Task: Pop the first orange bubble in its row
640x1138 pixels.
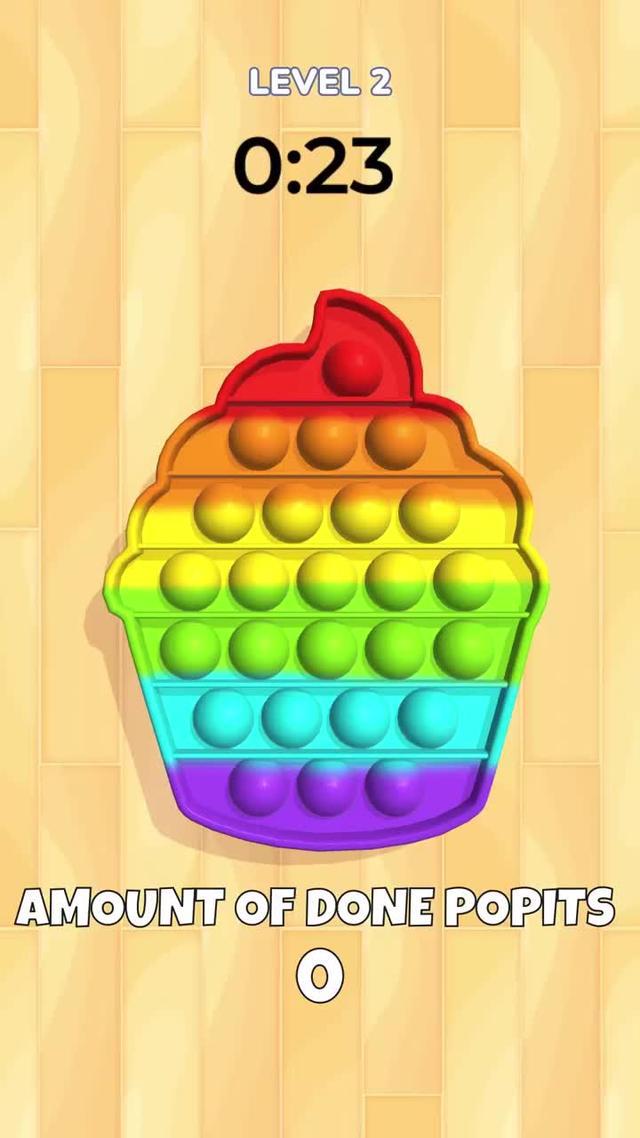Action: pyautogui.click(x=258, y=441)
